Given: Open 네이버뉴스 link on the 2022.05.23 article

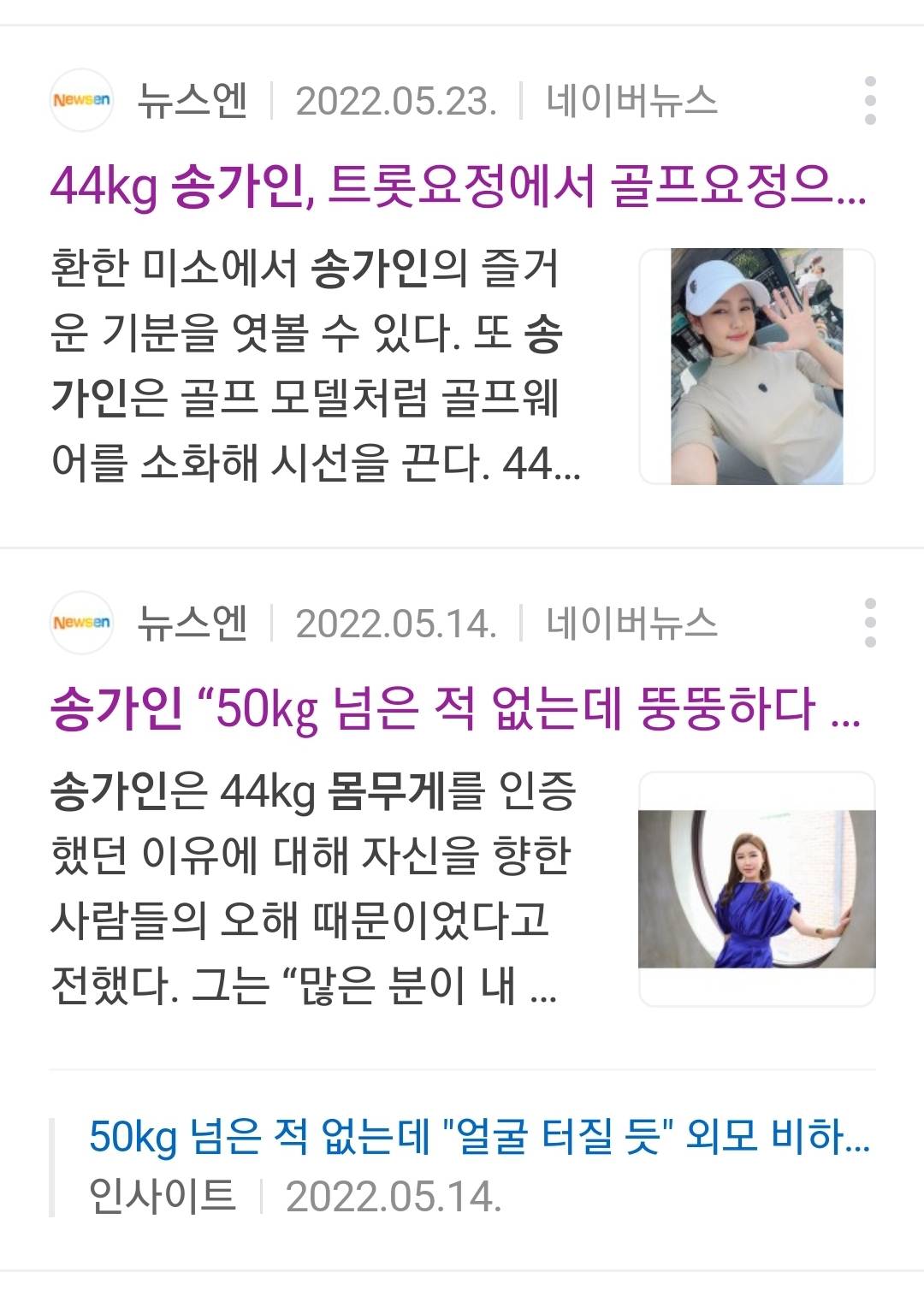Looking at the screenshot, I should (x=631, y=101).
